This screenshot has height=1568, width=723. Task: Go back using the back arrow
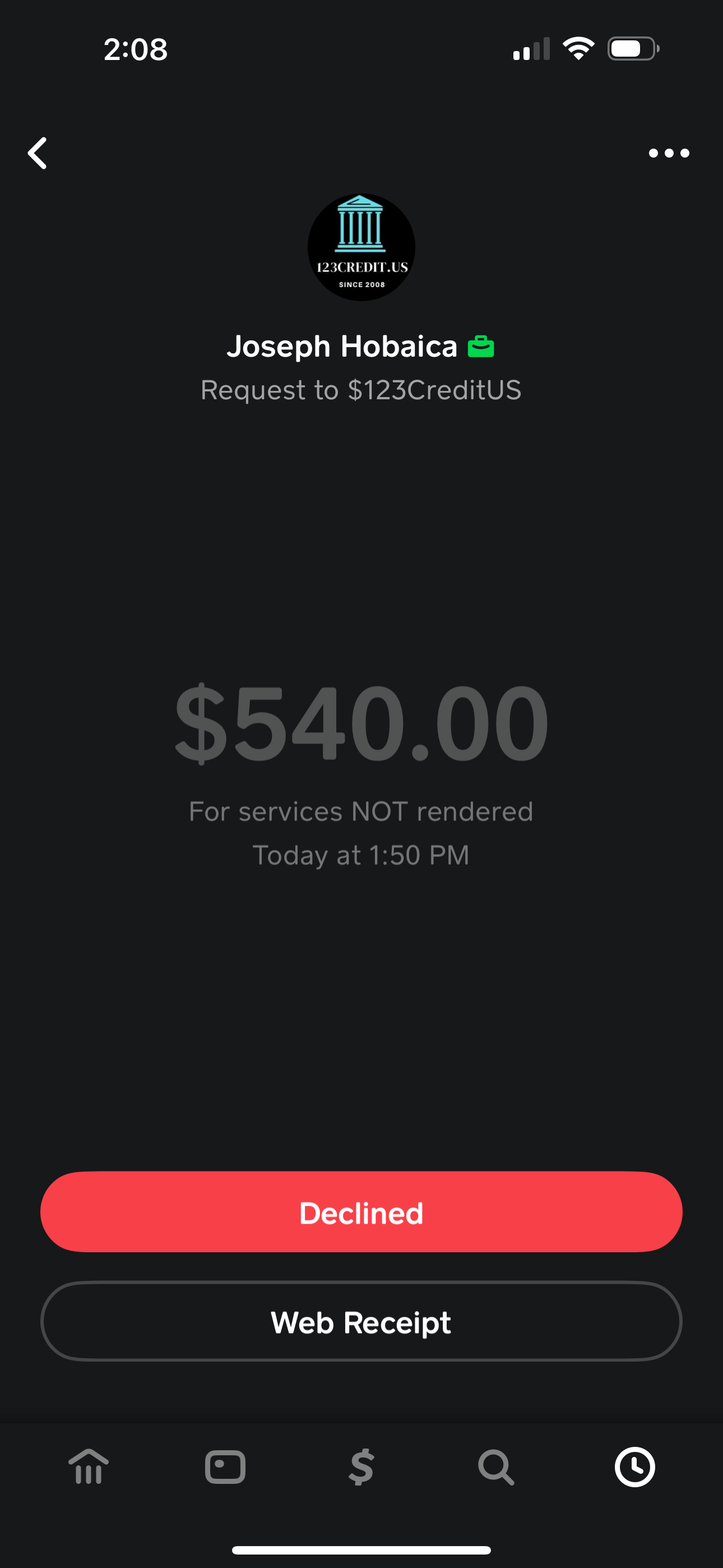pyautogui.click(x=38, y=153)
